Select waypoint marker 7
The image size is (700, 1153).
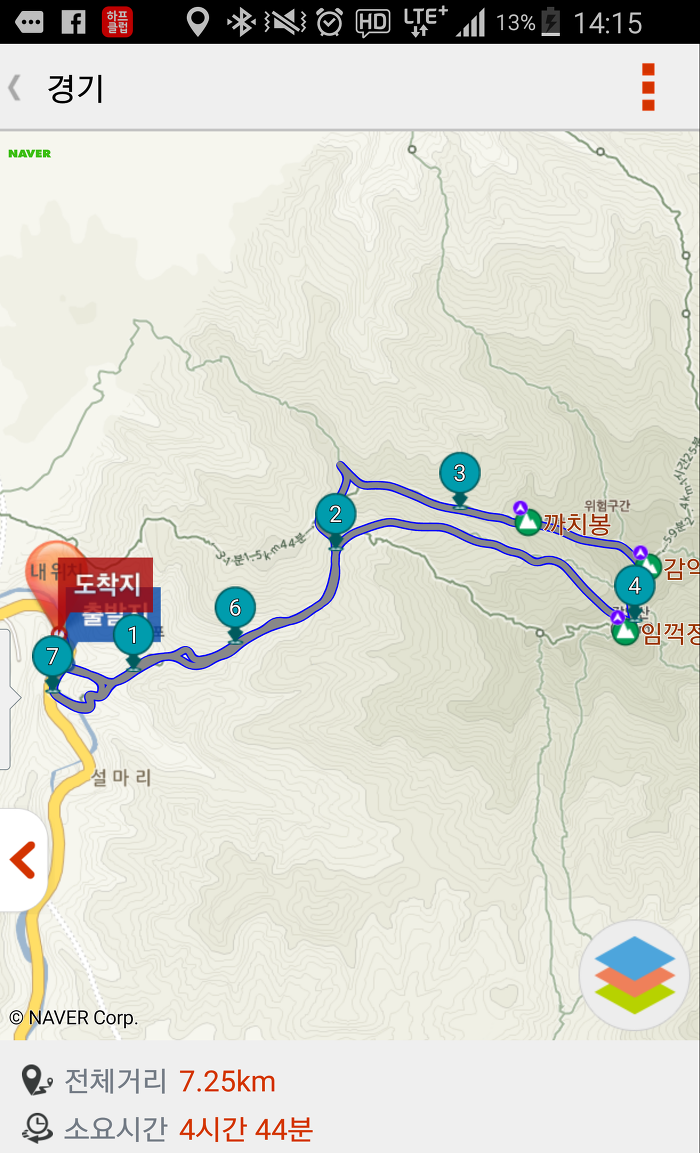[x=53, y=660]
